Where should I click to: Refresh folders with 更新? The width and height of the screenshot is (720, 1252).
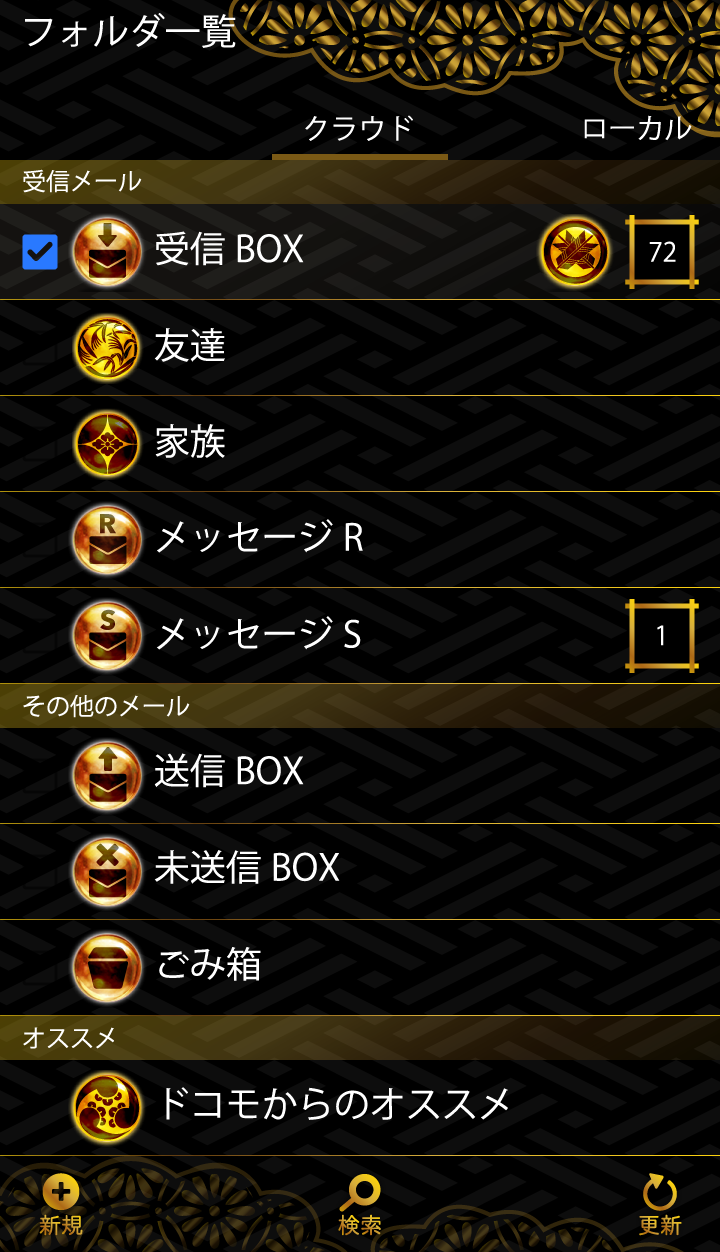659,1205
